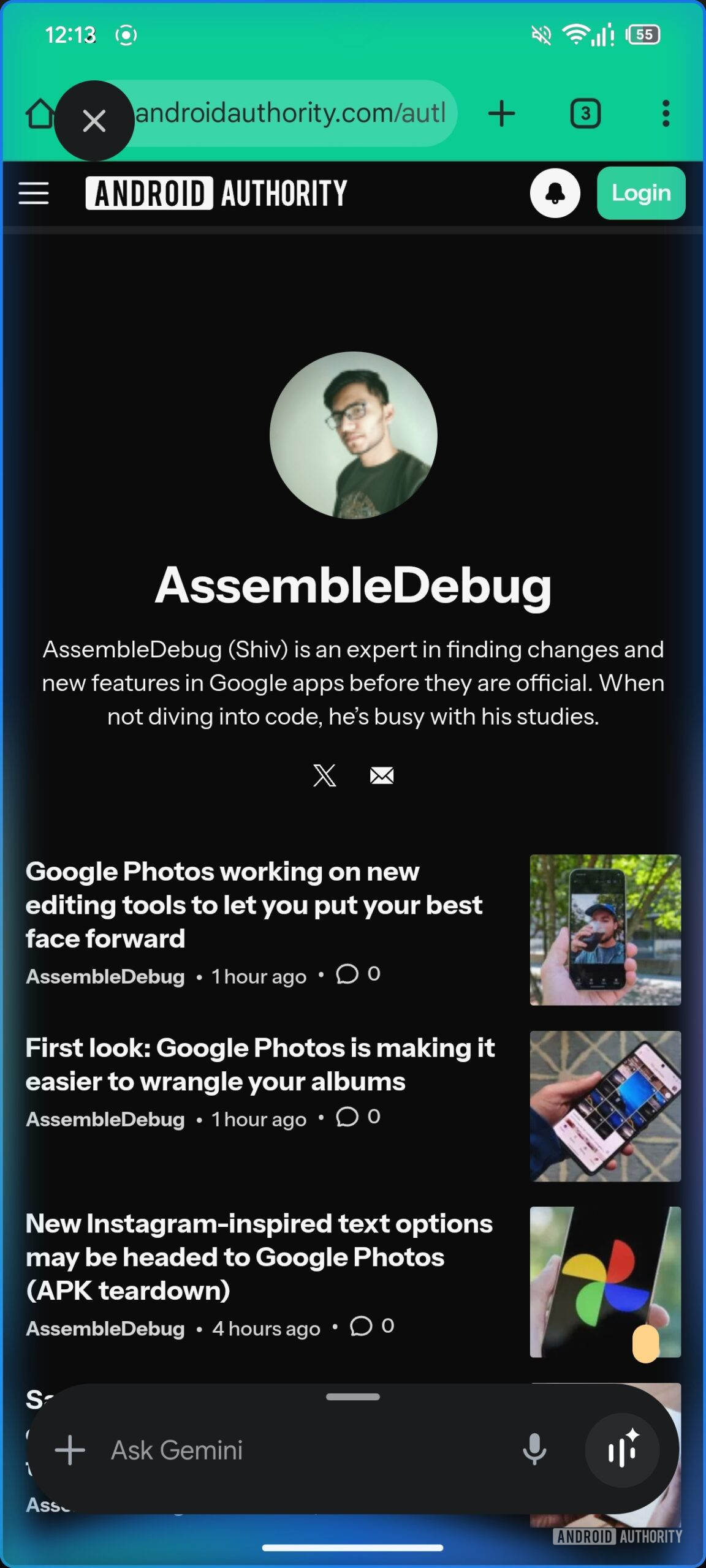Launch Gemini Live with the sparkle bars button
Image resolution: width=706 pixels, height=1568 pixels.
622,1450
